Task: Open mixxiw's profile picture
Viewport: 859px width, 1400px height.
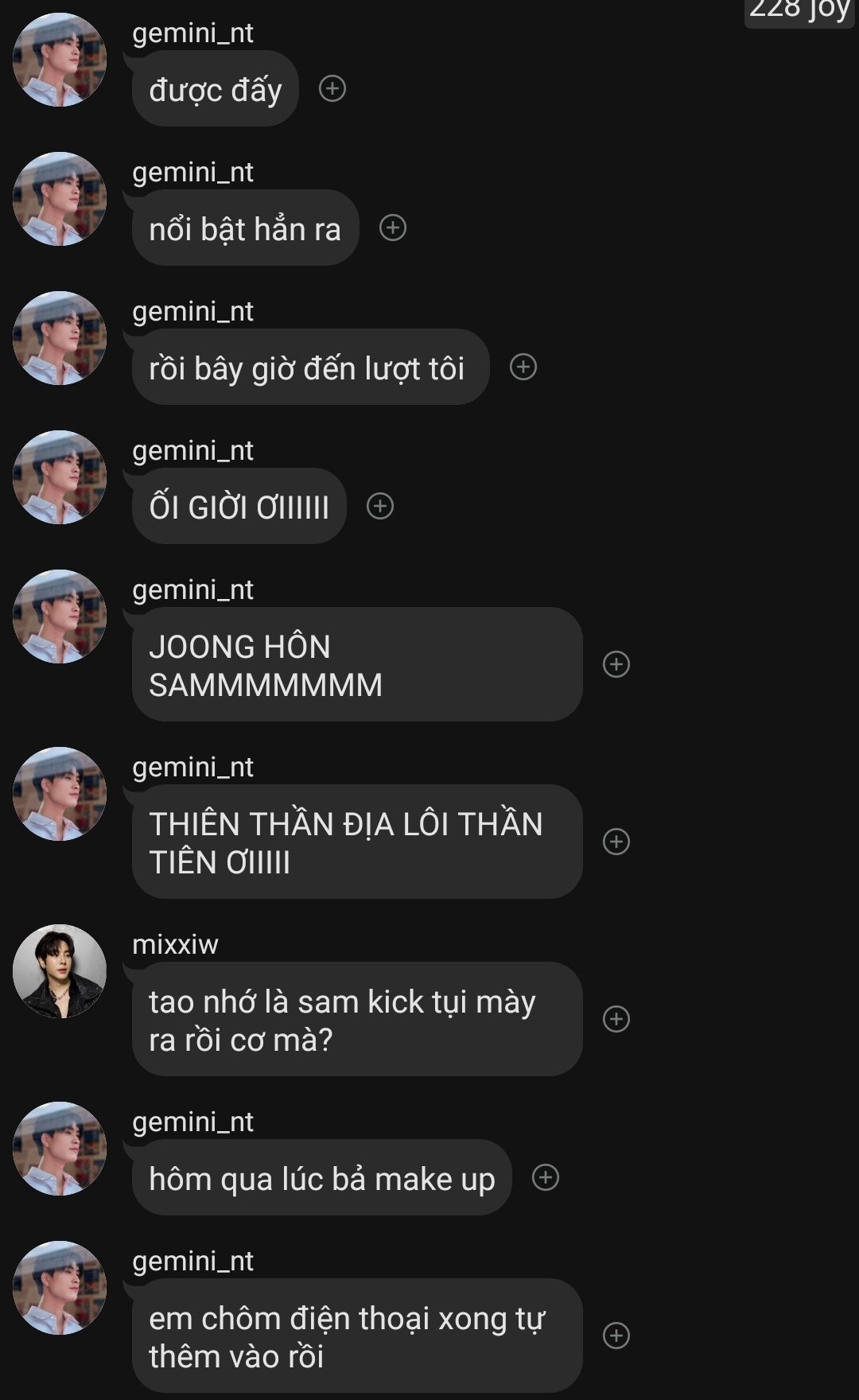Action: 60,971
